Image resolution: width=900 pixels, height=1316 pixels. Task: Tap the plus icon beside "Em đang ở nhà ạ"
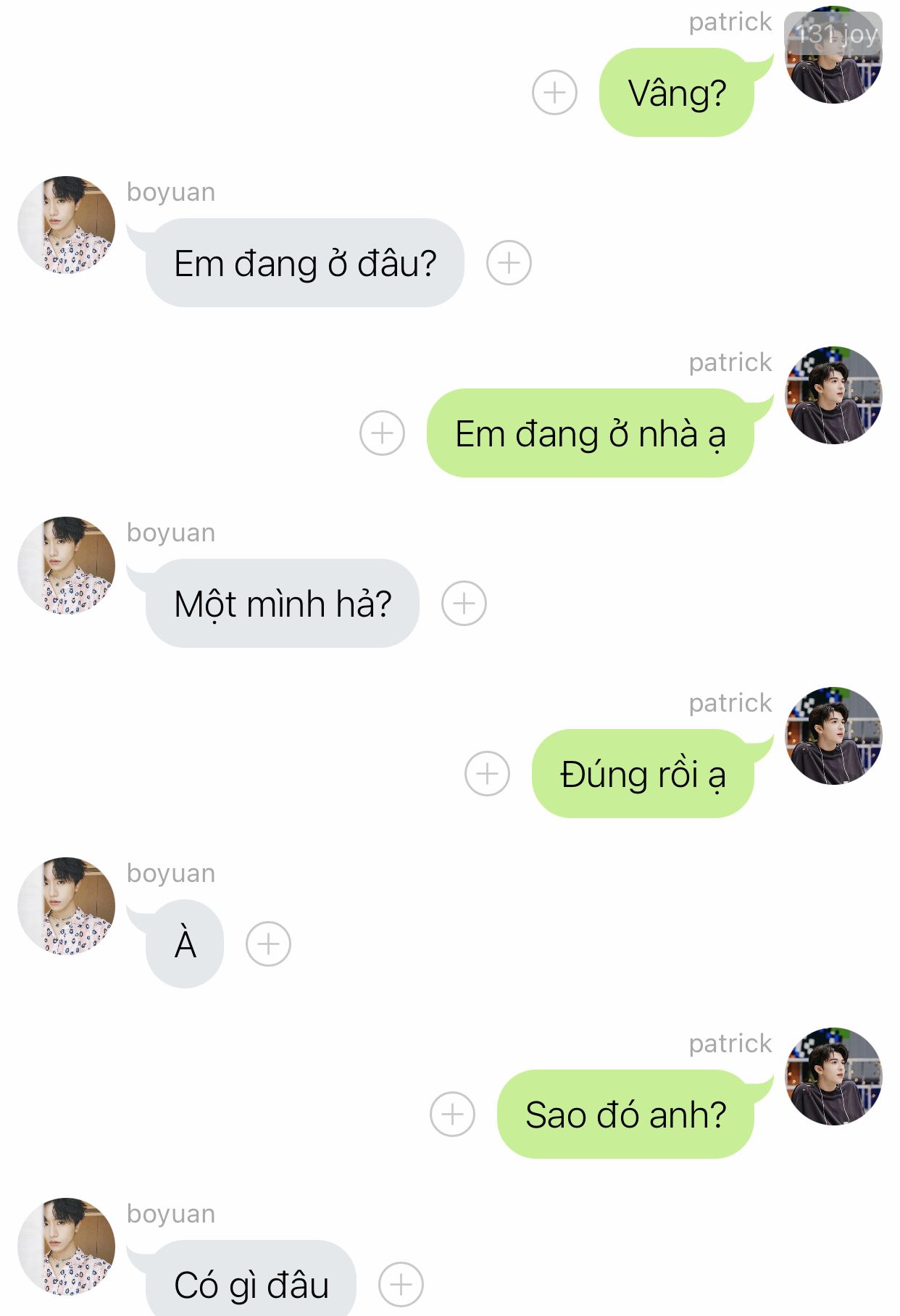(382, 433)
